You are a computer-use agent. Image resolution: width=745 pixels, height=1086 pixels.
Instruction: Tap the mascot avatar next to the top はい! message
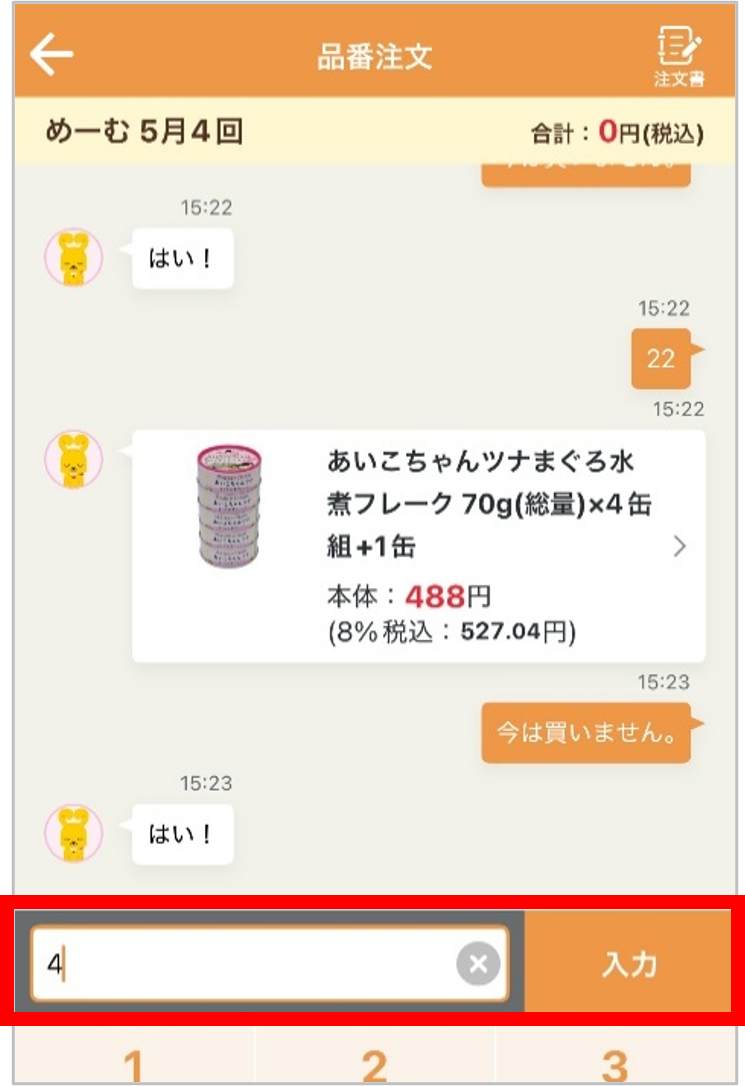pos(71,258)
